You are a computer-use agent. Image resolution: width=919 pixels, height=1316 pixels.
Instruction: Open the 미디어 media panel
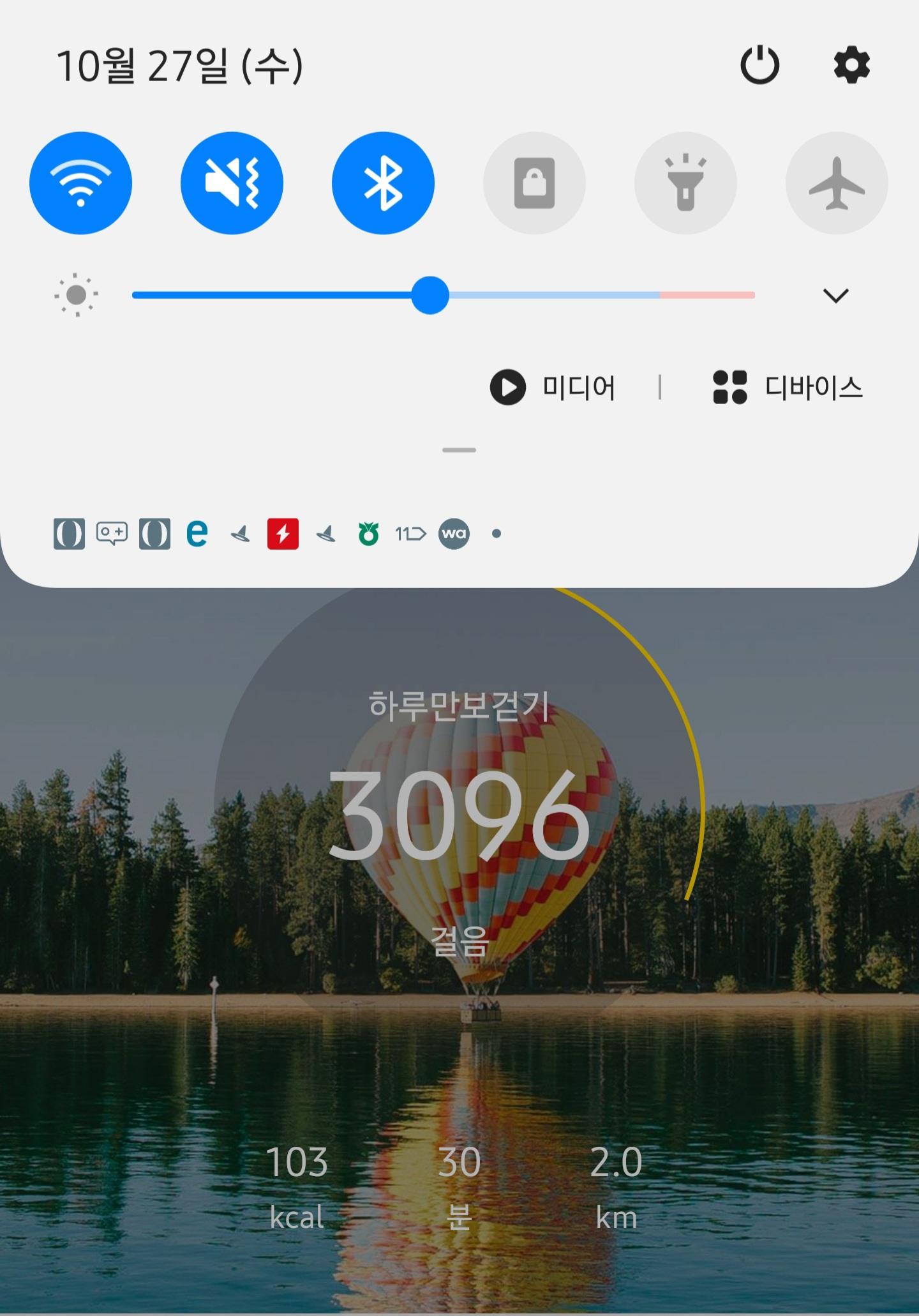pos(553,388)
